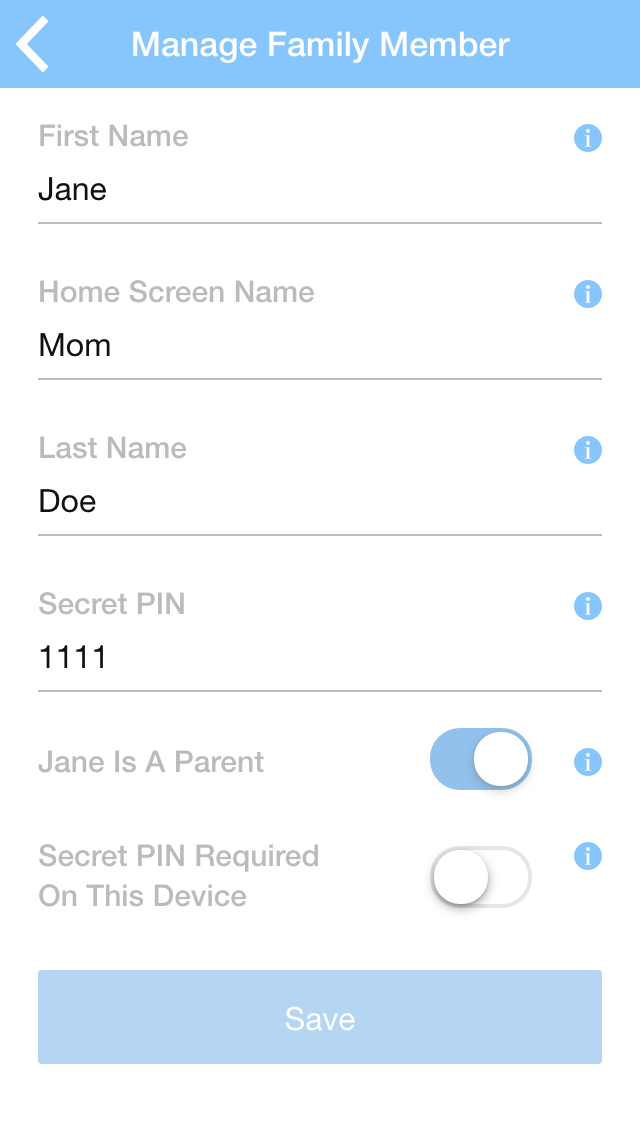The image size is (640, 1136).
Task: Enable Secret PIN Required On This Device
Action: 481,877
